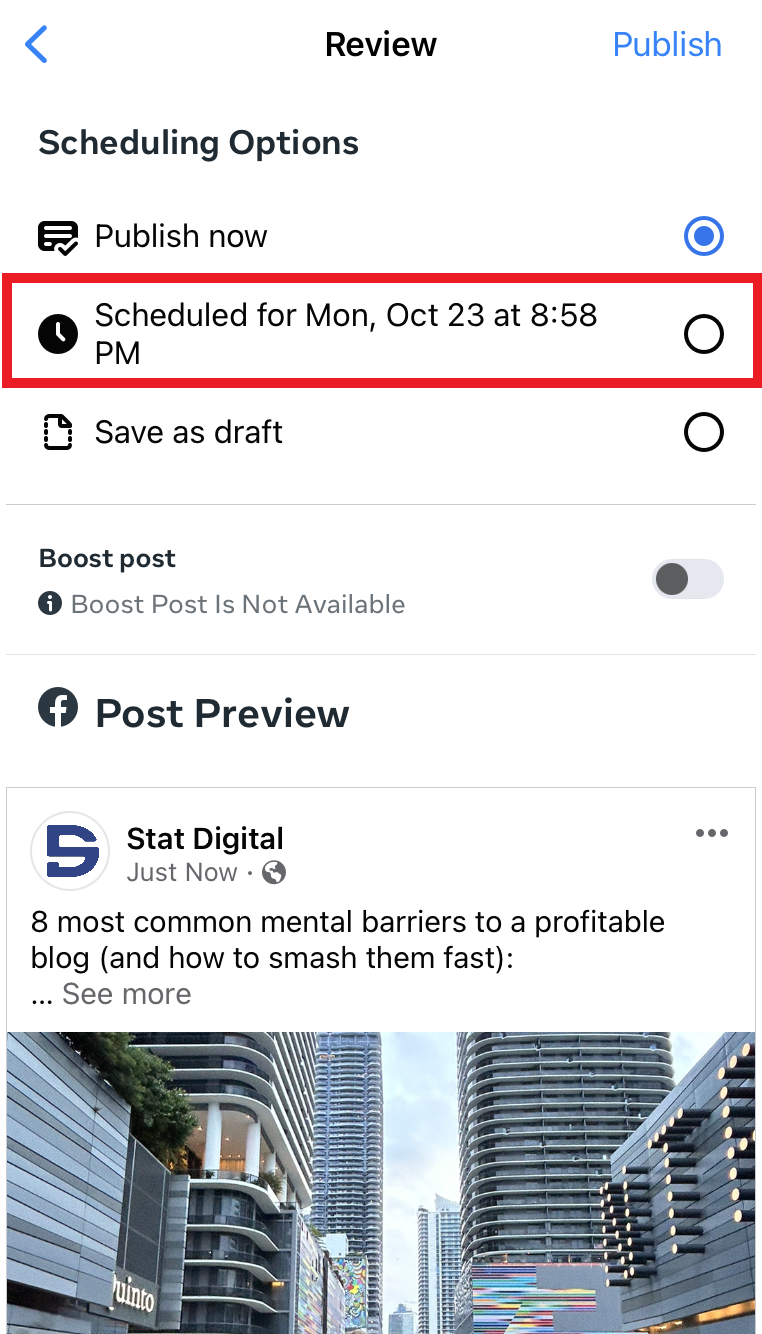Select the Save as draft radio button
Image resolution: width=762 pixels, height=1334 pixels.
tap(703, 432)
